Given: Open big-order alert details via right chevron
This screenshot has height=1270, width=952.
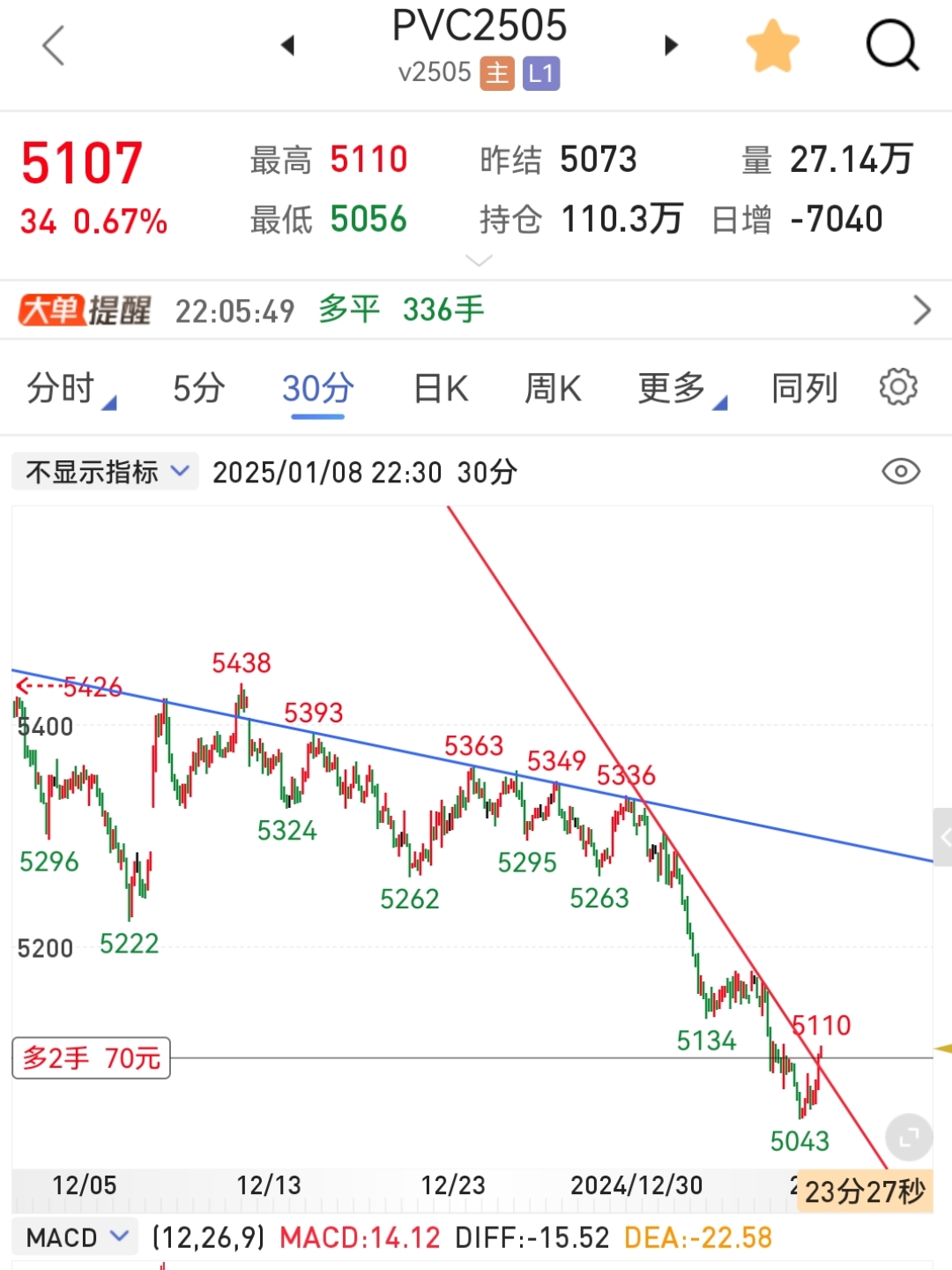Looking at the screenshot, I should pyautogui.click(x=922, y=310).
